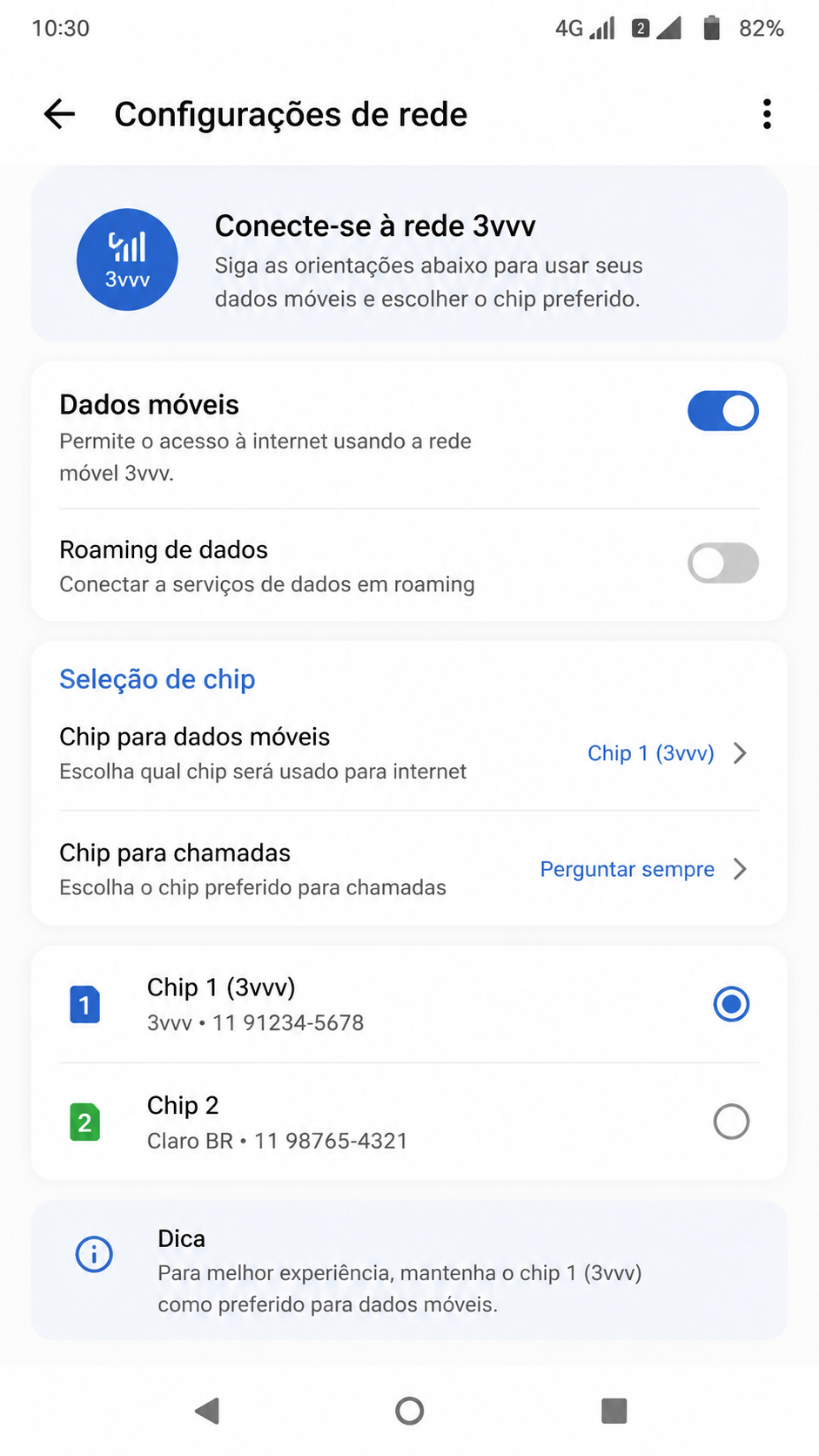The height and width of the screenshot is (1456, 819).
Task: Open Chip para dados móveis setting
Action: [409, 753]
